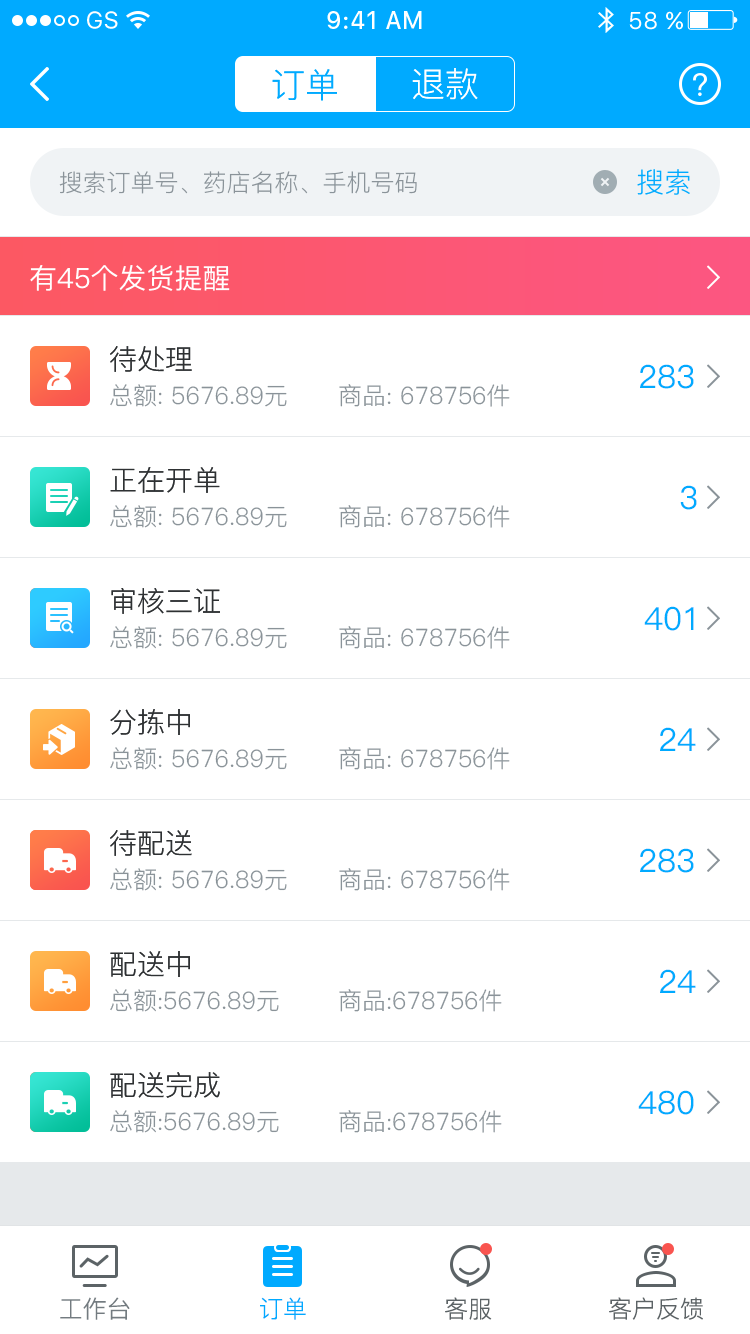
Task: Switch to the 工作台 tab
Action: point(95,1282)
